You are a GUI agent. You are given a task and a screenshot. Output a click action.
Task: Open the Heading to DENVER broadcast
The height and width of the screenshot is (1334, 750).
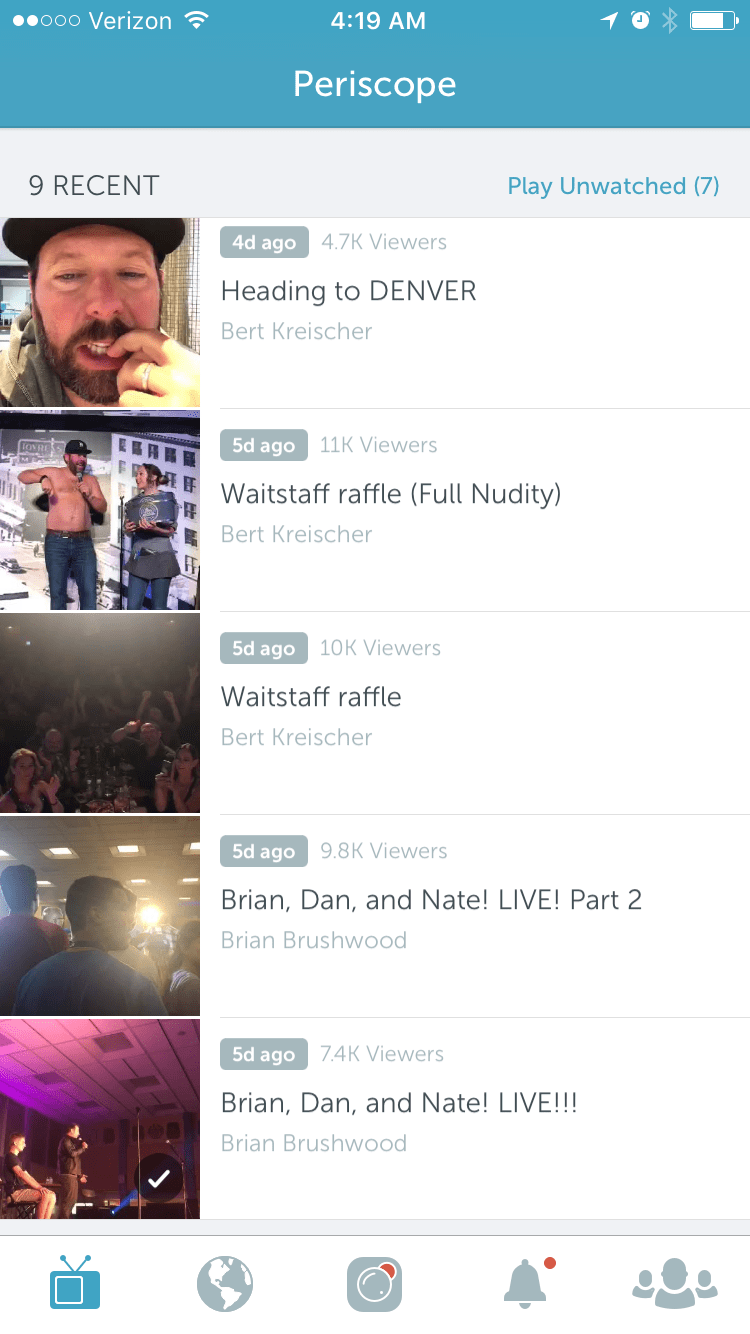pos(375,312)
